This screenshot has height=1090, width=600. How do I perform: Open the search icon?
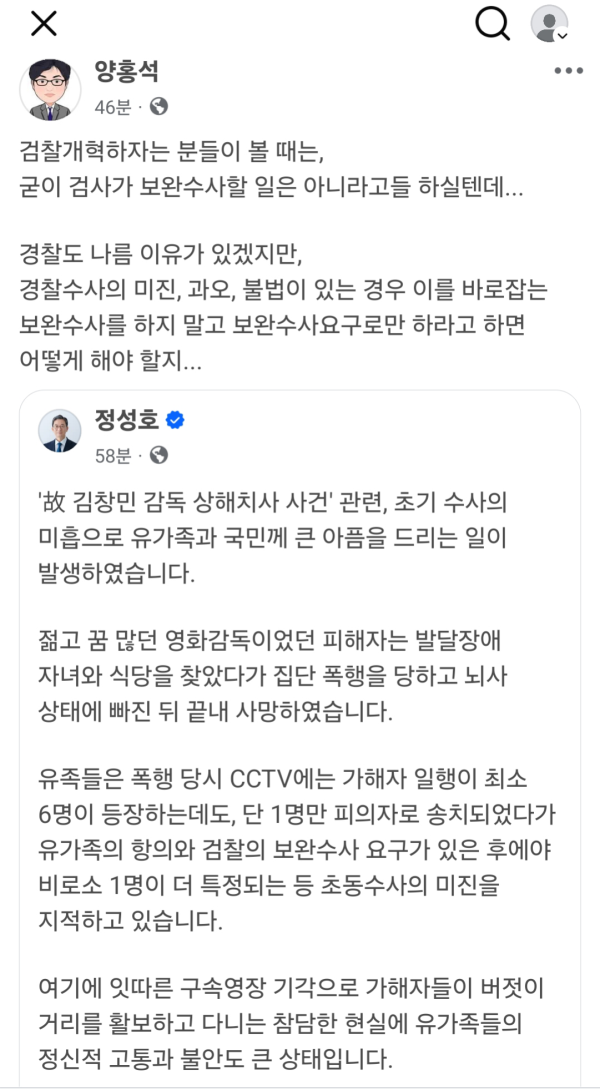point(491,23)
